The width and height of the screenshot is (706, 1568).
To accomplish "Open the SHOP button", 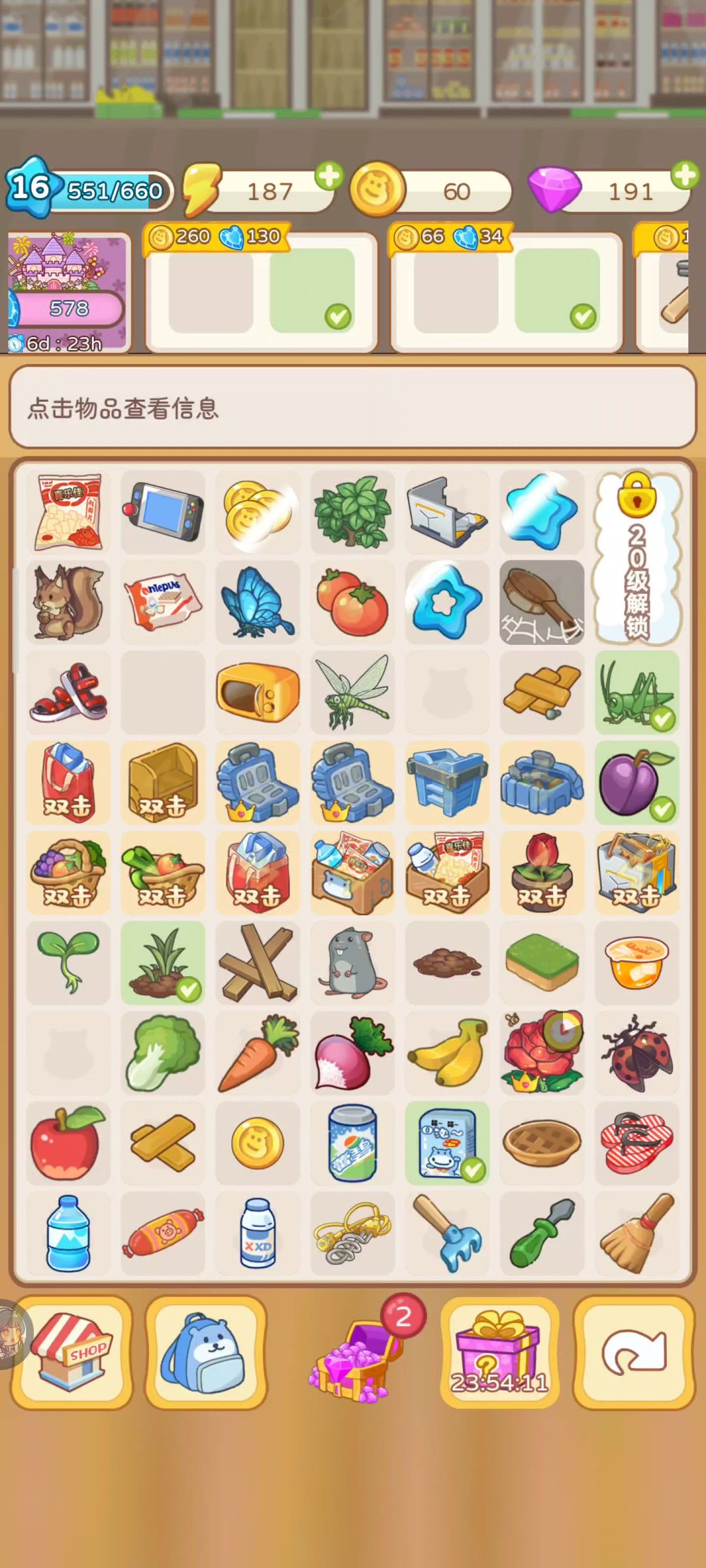I will point(72,1352).
